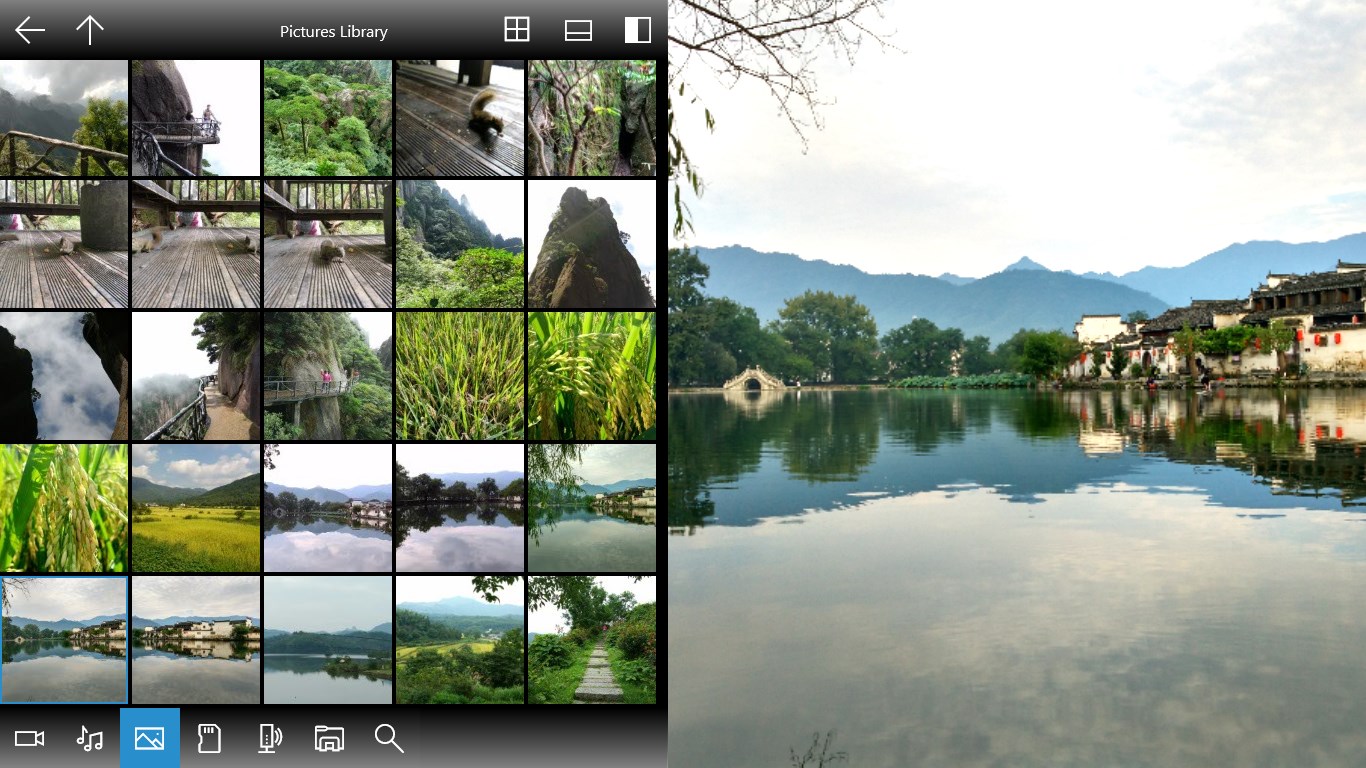1366x768 pixels.
Task: Select the pointed rock peak photo
Action: click(591, 244)
